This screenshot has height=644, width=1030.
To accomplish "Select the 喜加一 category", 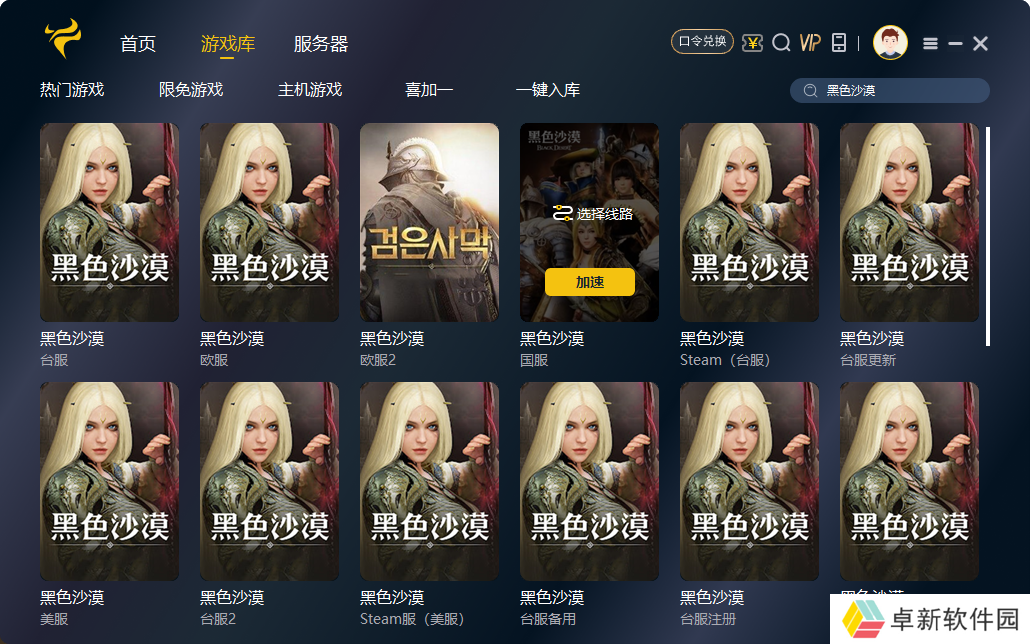I will tap(429, 90).
